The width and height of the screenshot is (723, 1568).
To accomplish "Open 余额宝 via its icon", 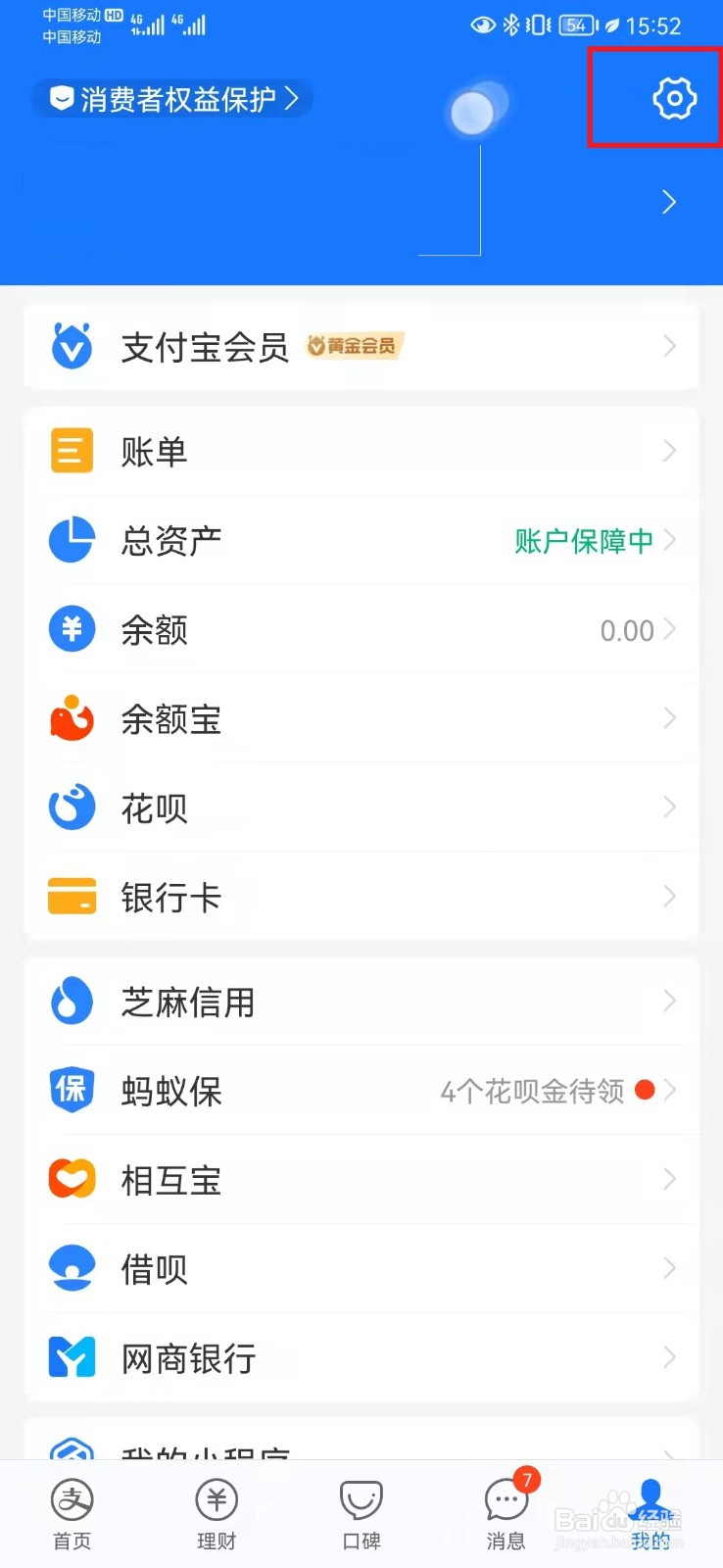I will click(x=72, y=719).
